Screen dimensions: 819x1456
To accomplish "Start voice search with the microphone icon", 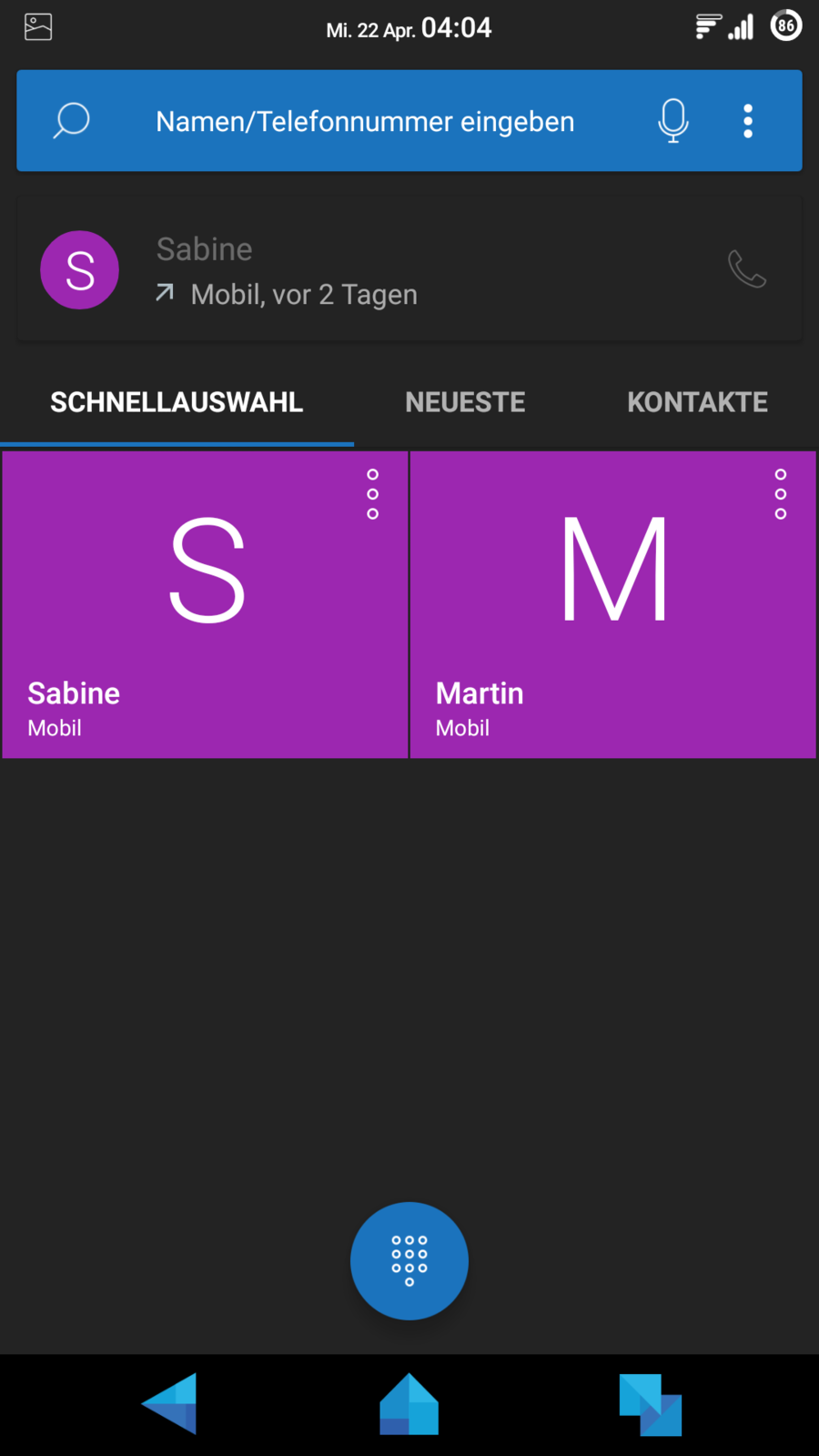I will [x=673, y=120].
